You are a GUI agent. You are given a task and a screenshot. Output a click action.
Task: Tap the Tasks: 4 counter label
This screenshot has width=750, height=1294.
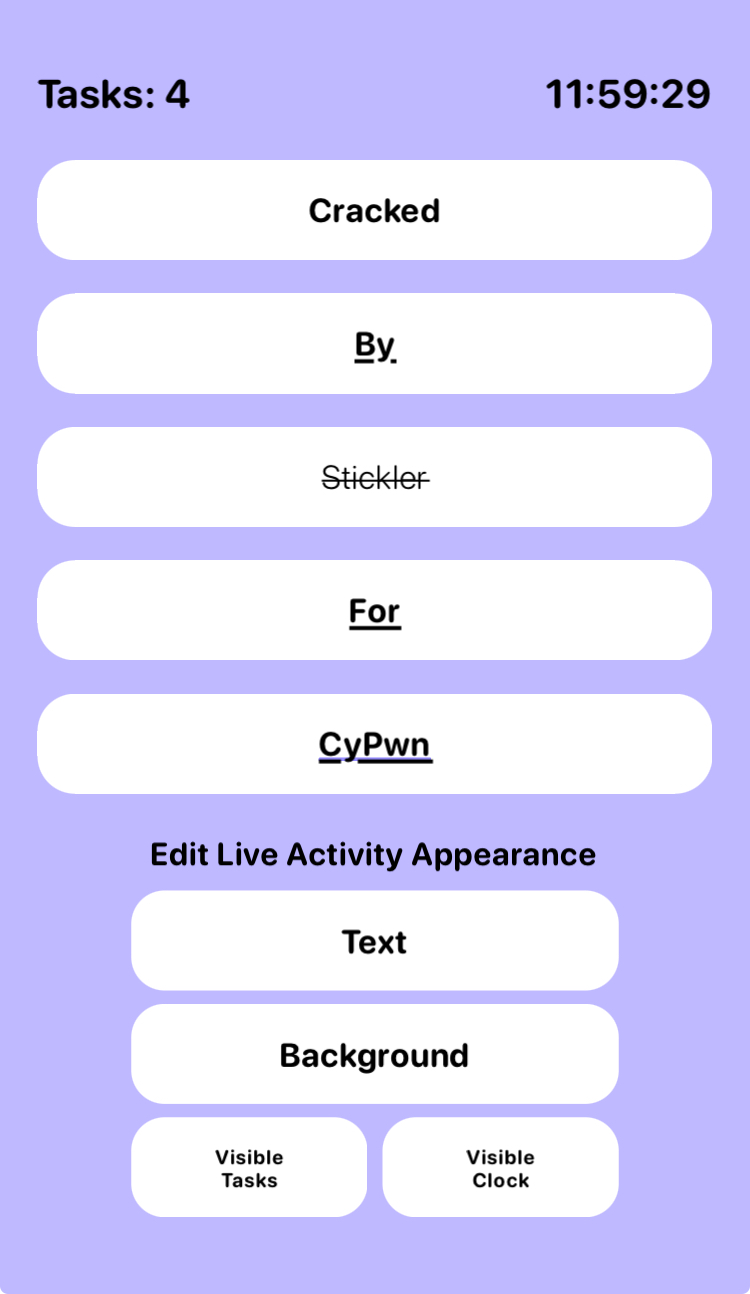tap(113, 95)
